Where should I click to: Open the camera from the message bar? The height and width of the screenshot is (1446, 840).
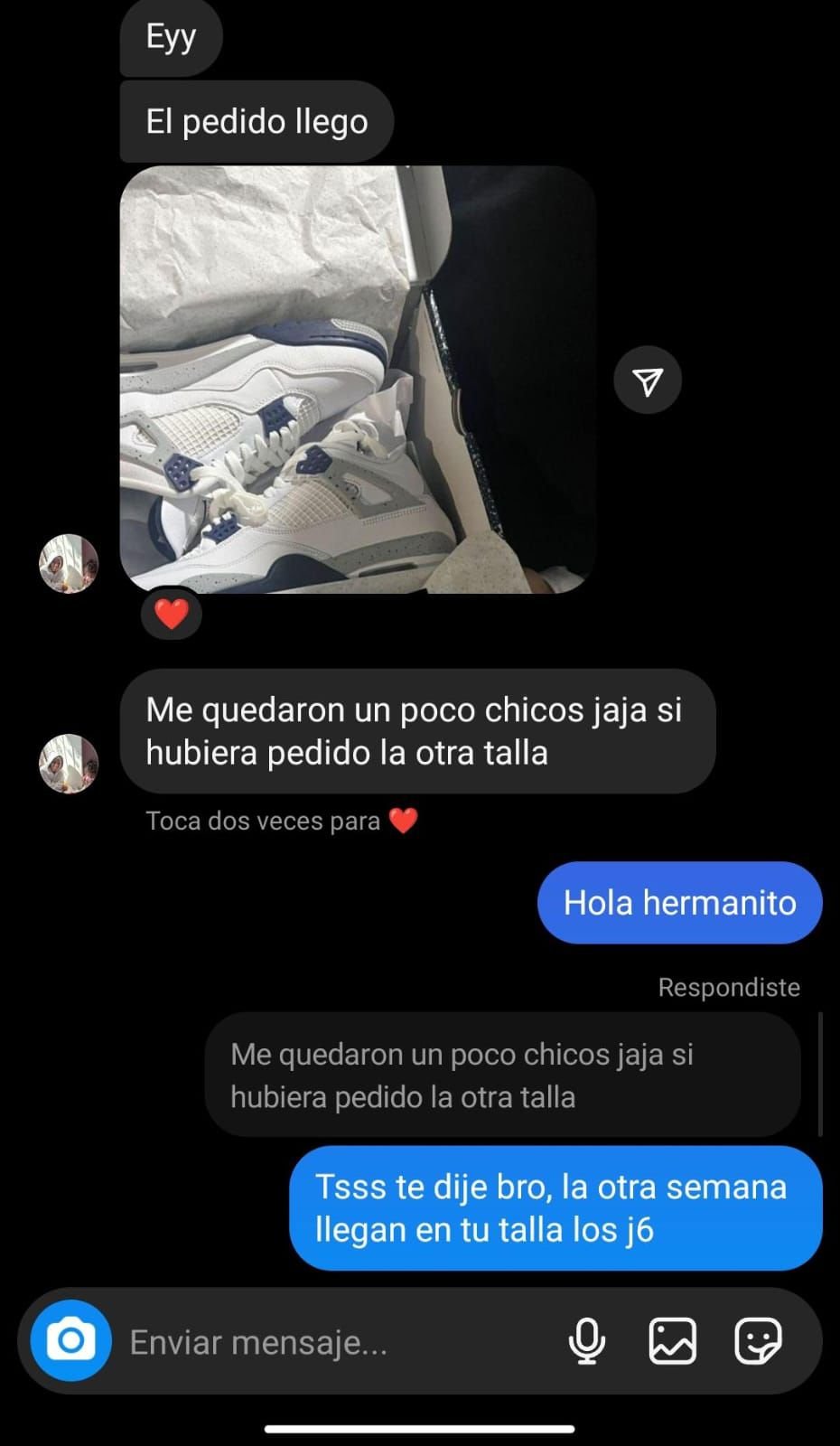pos(71,1340)
